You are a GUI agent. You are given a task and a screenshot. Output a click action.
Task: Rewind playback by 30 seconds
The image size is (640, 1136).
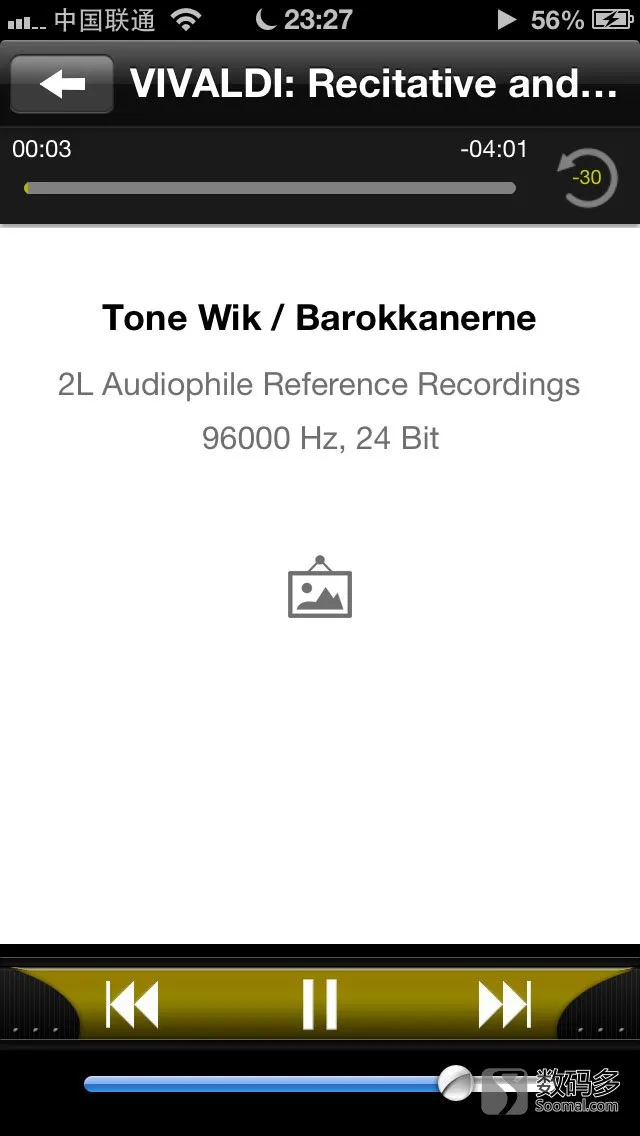tap(587, 178)
